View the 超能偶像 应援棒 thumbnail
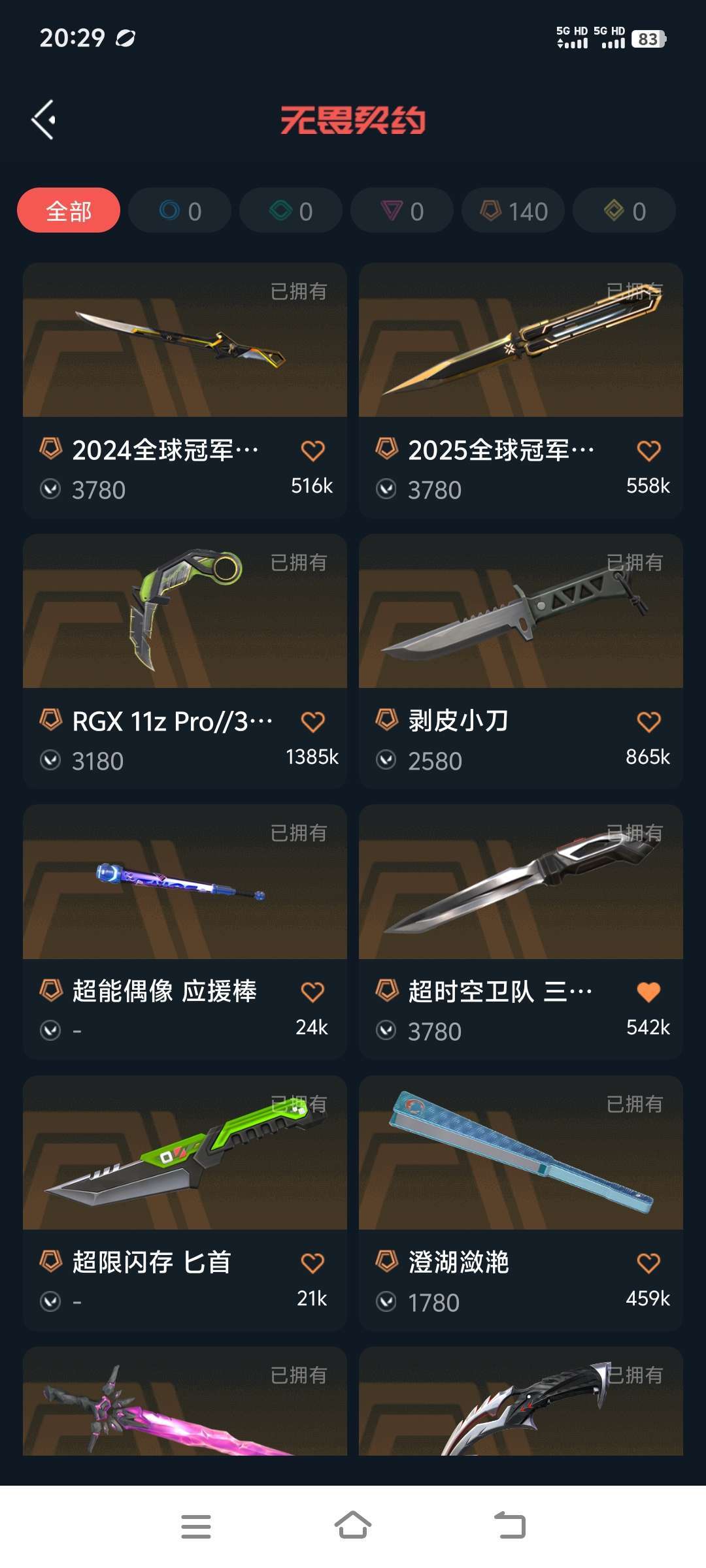 pyautogui.click(x=185, y=892)
